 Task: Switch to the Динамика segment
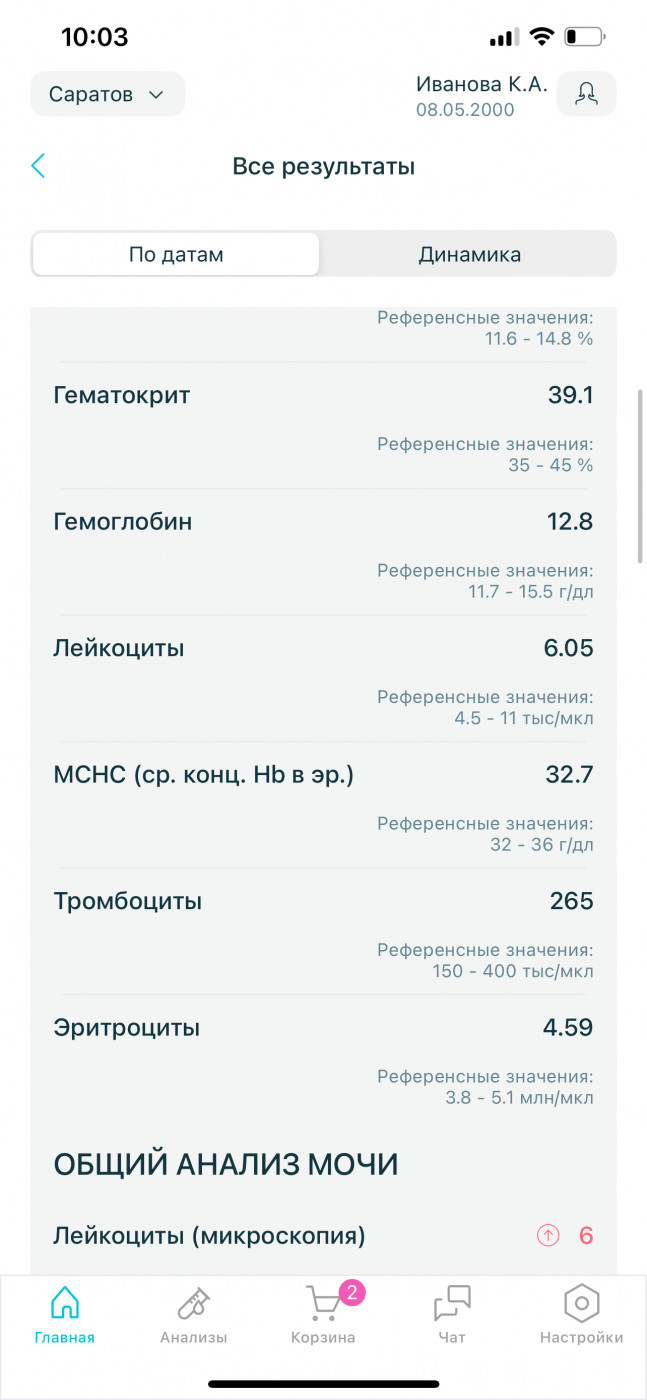[x=469, y=254]
